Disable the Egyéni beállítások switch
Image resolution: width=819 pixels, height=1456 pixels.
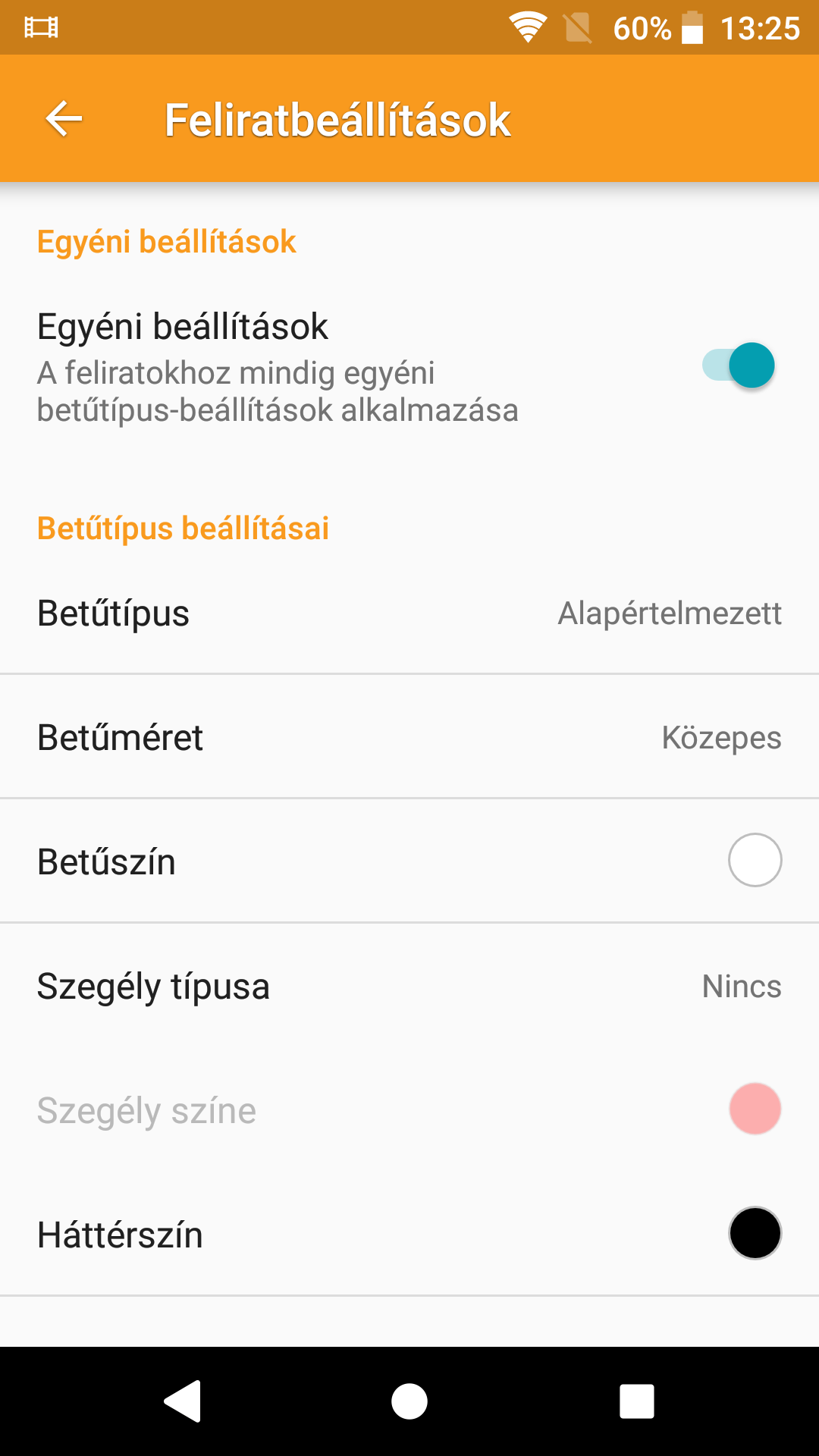click(738, 366)
